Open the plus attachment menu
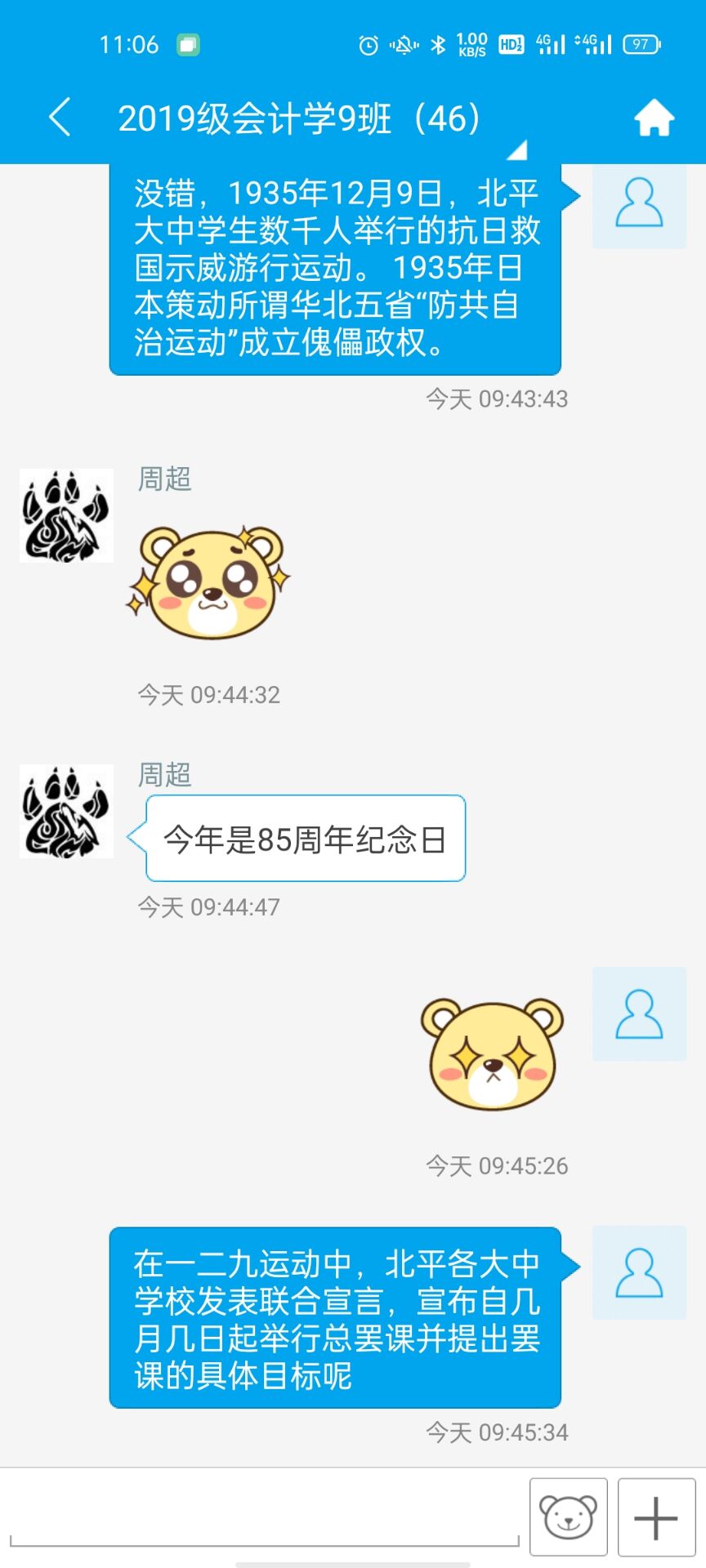Image resolution: width=706 pixels, height=1568 pixels. tap(656, 1517)
